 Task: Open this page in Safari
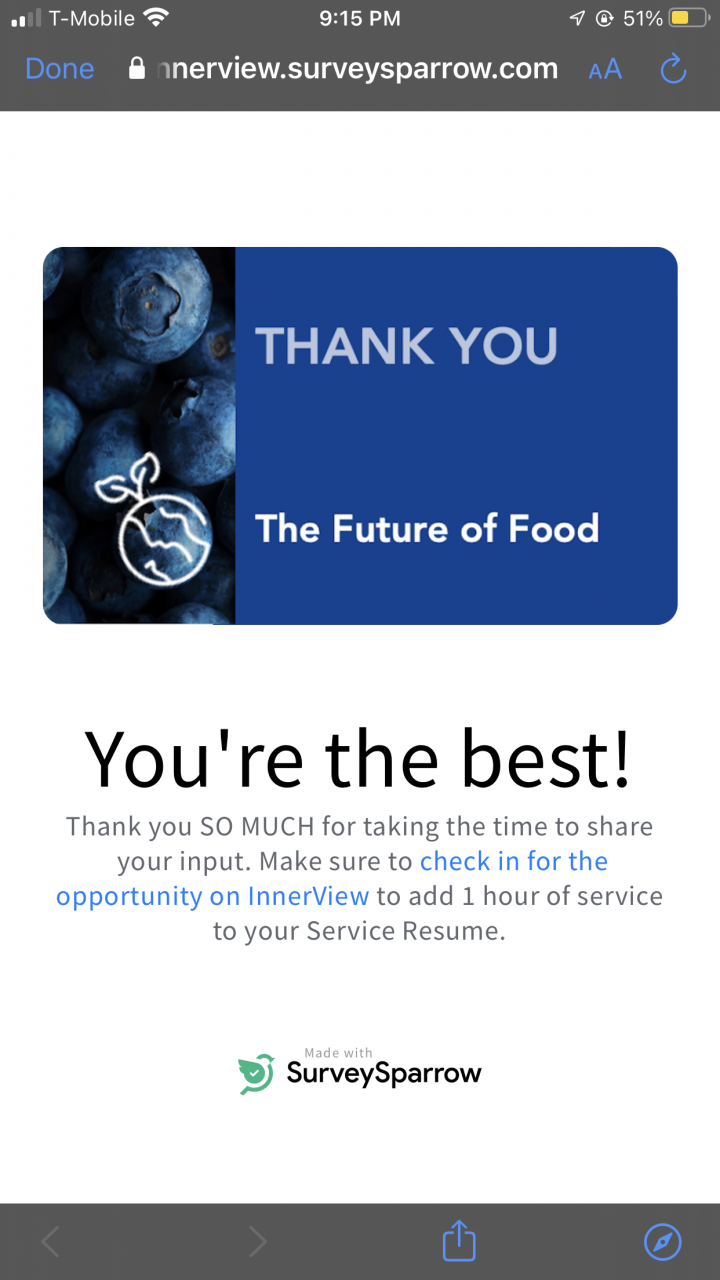(662, 1241)
